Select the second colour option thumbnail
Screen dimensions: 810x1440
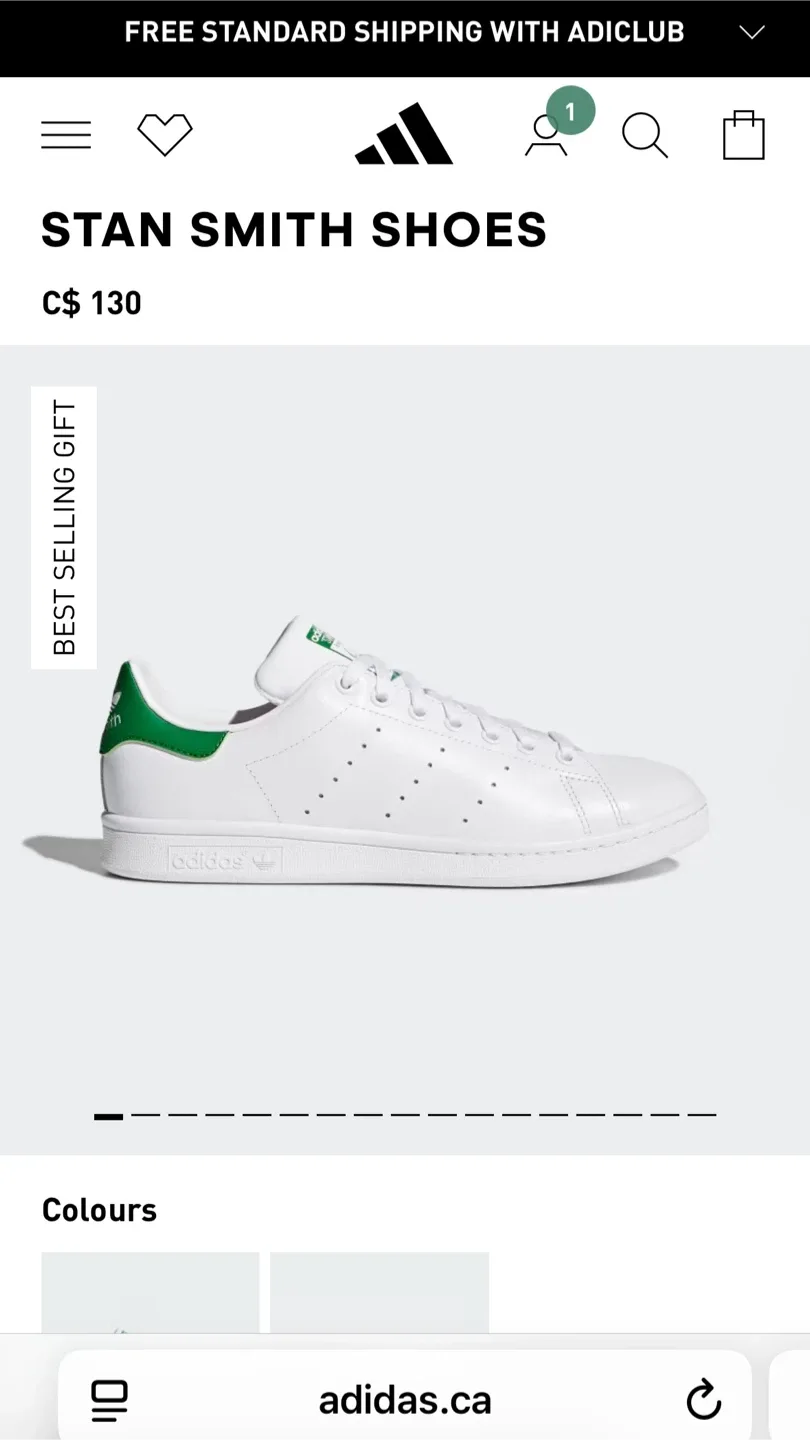379,1292
